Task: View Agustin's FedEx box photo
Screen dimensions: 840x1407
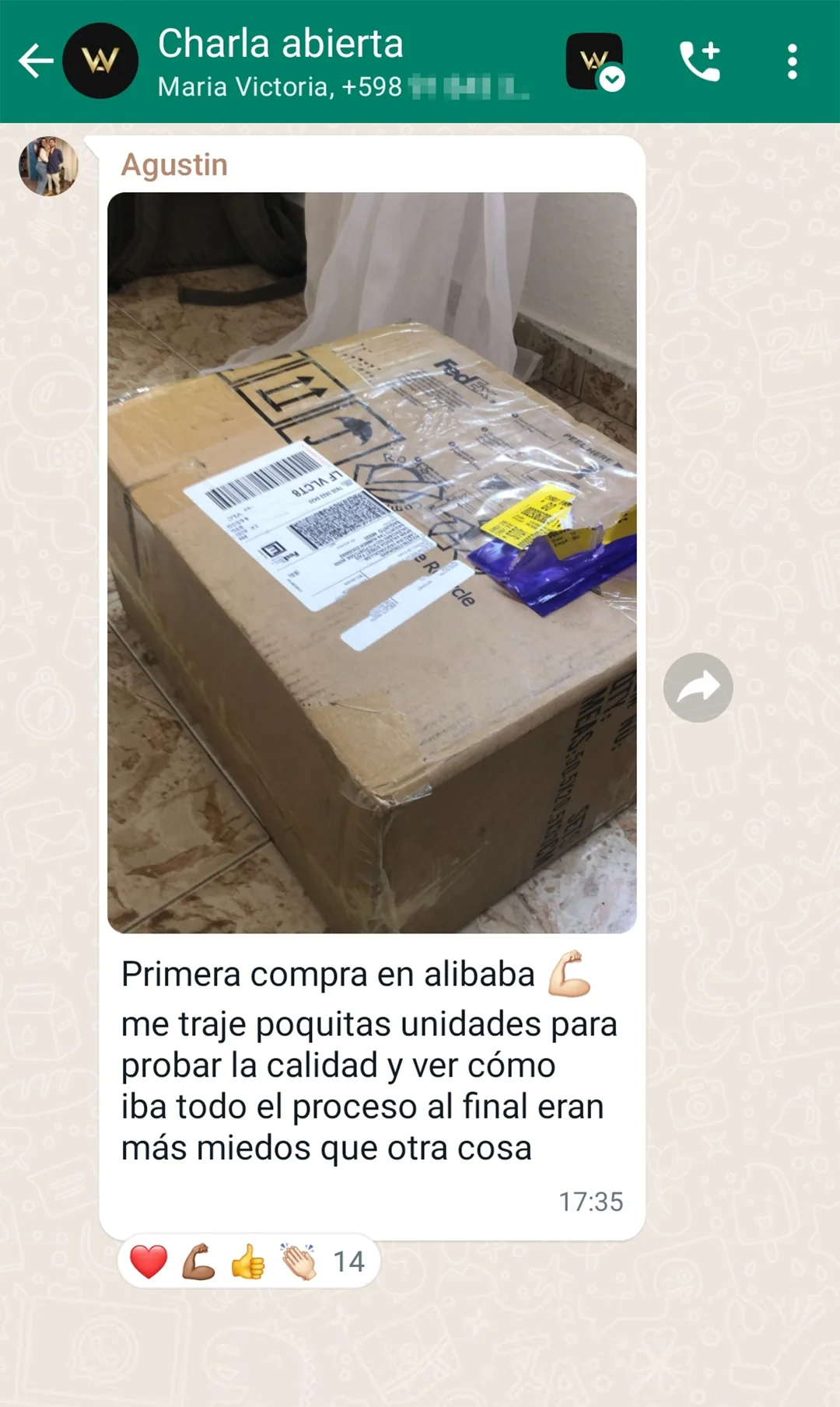Action: [x=372, y=562]
